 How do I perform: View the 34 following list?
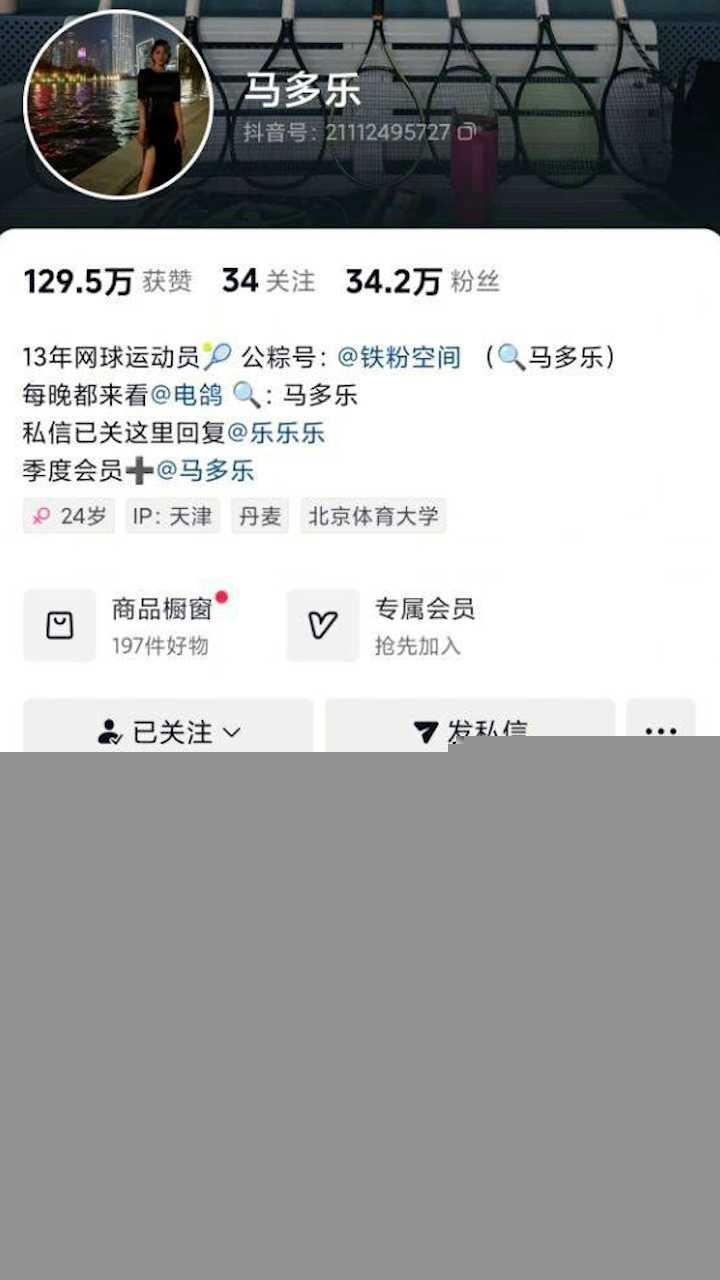pos(268,282)
